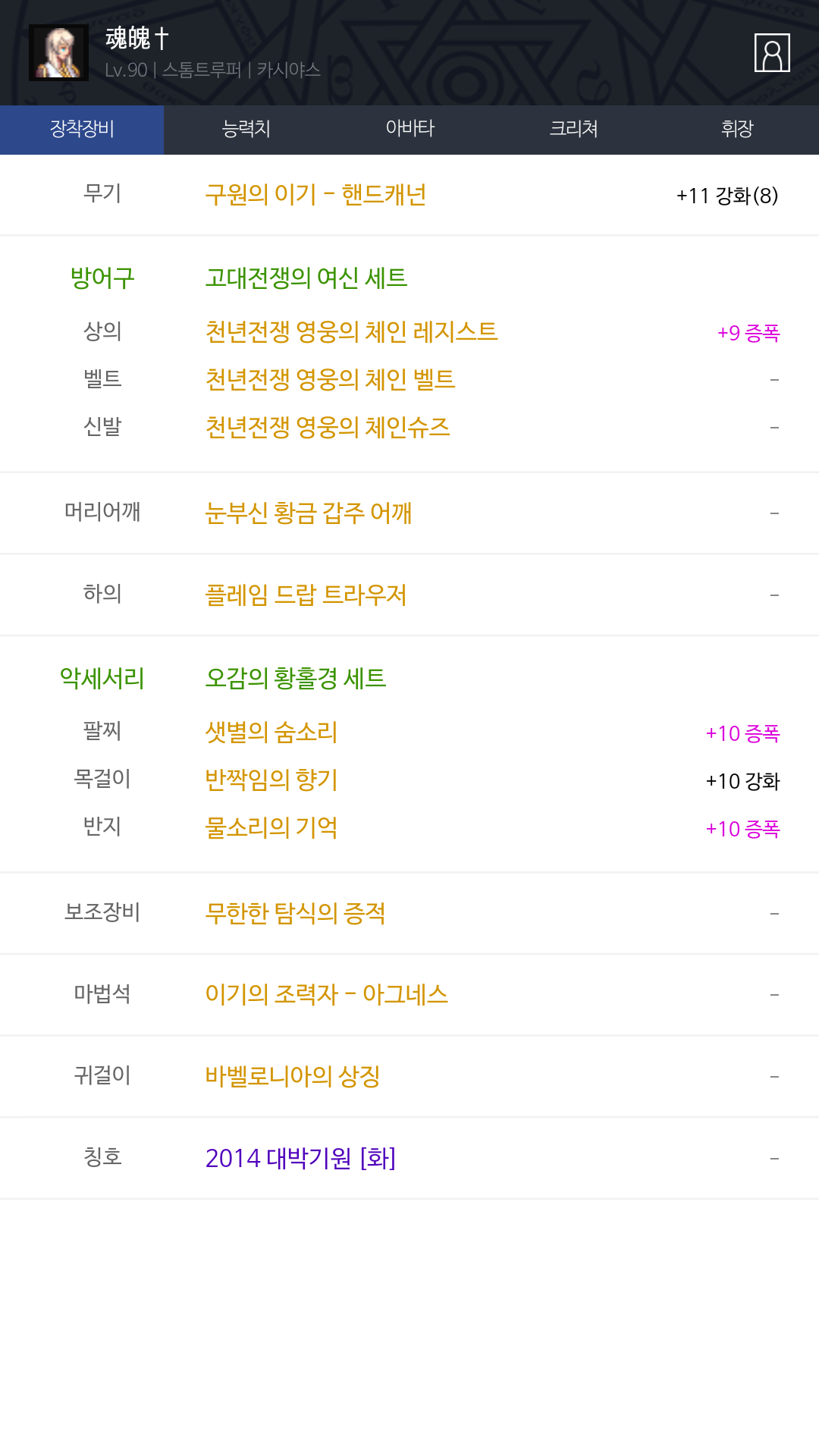The width and height of the screenshot is (819, 1456).
Task: Switch to the 능력치 tab
Action: [246, 129]
